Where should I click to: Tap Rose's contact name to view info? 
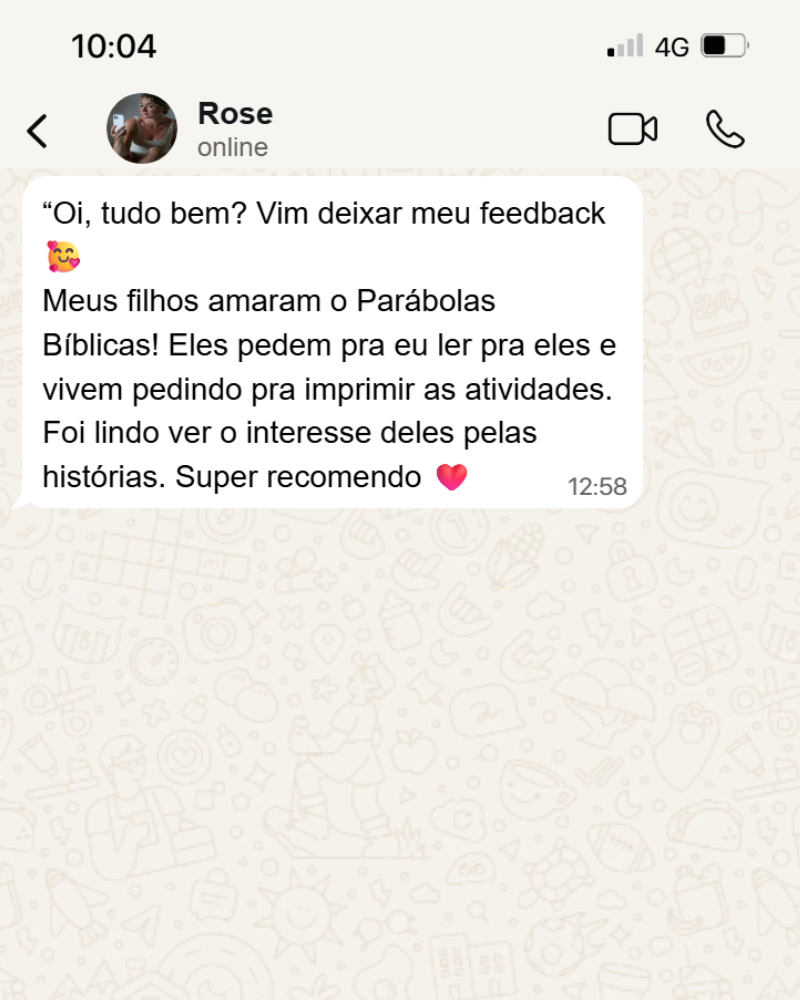tap(235, 113)
